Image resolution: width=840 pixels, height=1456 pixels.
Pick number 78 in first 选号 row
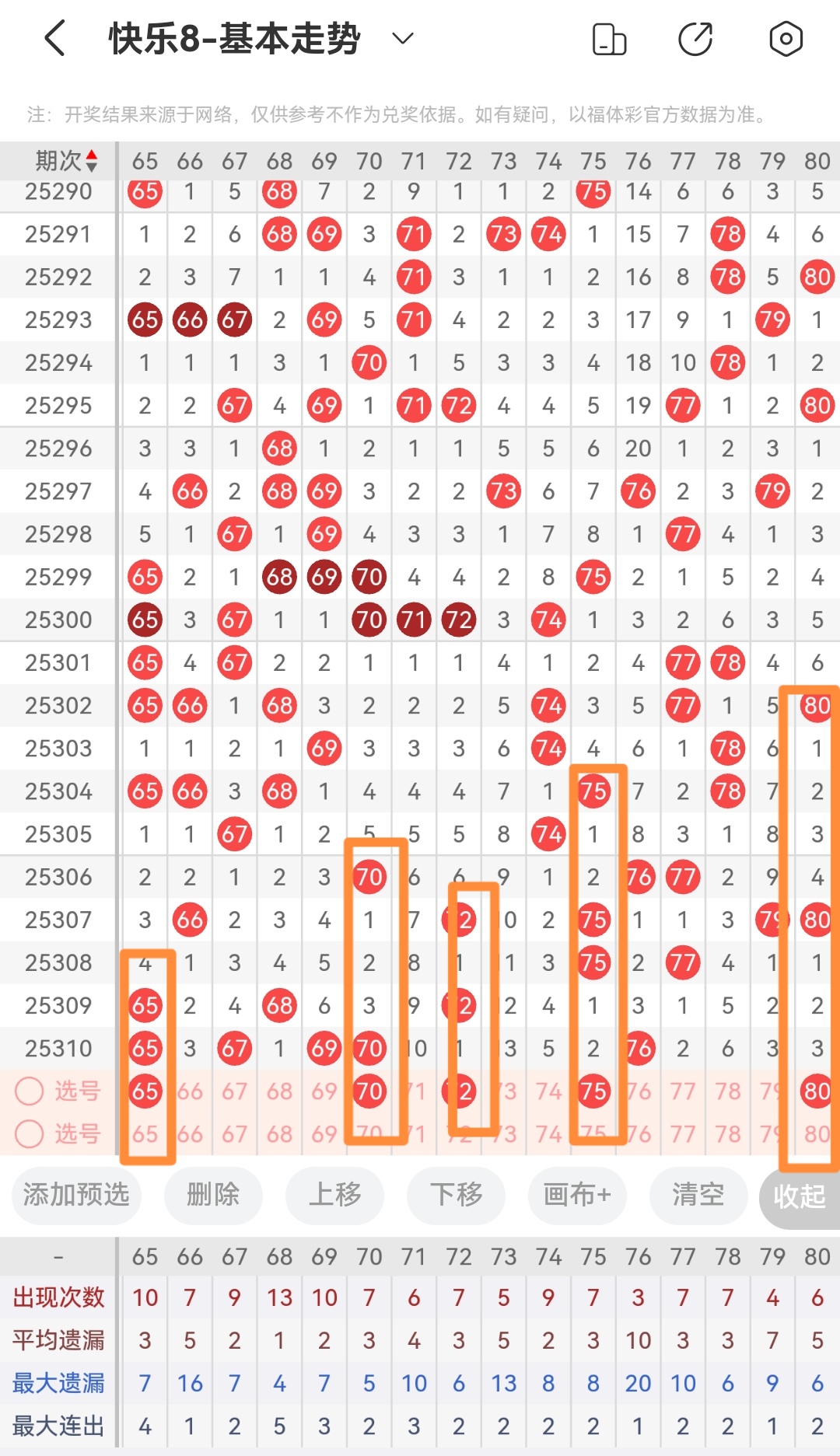pos(728,1091)
